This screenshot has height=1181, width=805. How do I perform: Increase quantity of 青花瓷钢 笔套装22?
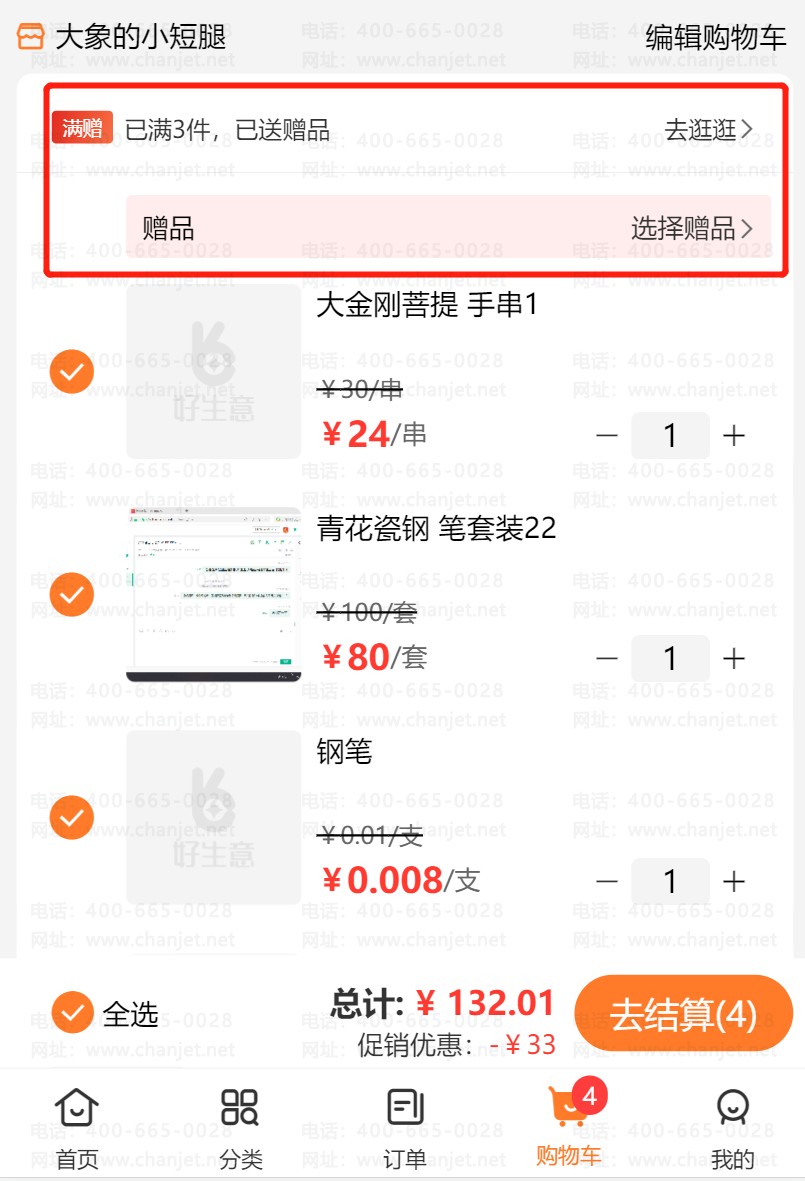734,659
